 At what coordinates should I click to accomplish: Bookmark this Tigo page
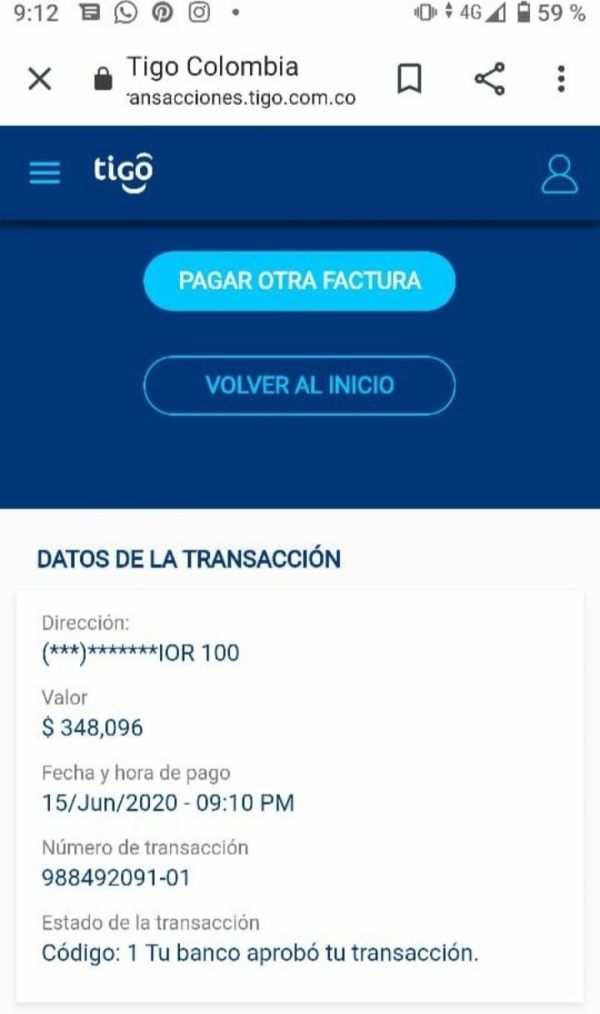[409, 79]
